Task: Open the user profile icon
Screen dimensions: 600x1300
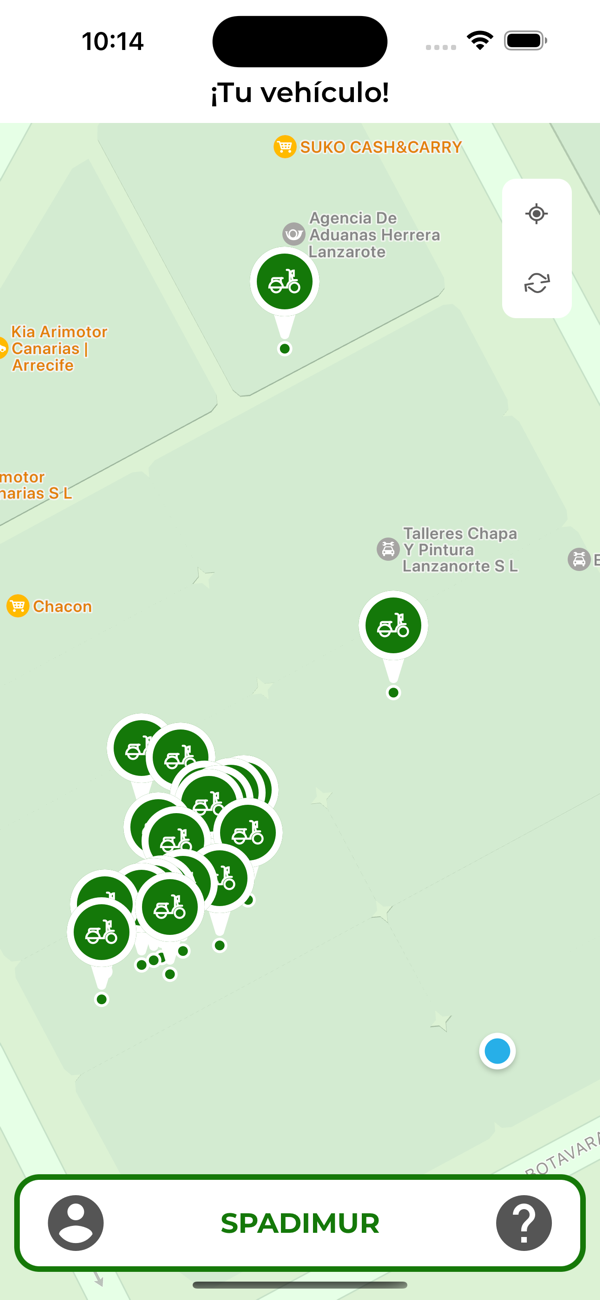Action: (x=76, y=1223)
